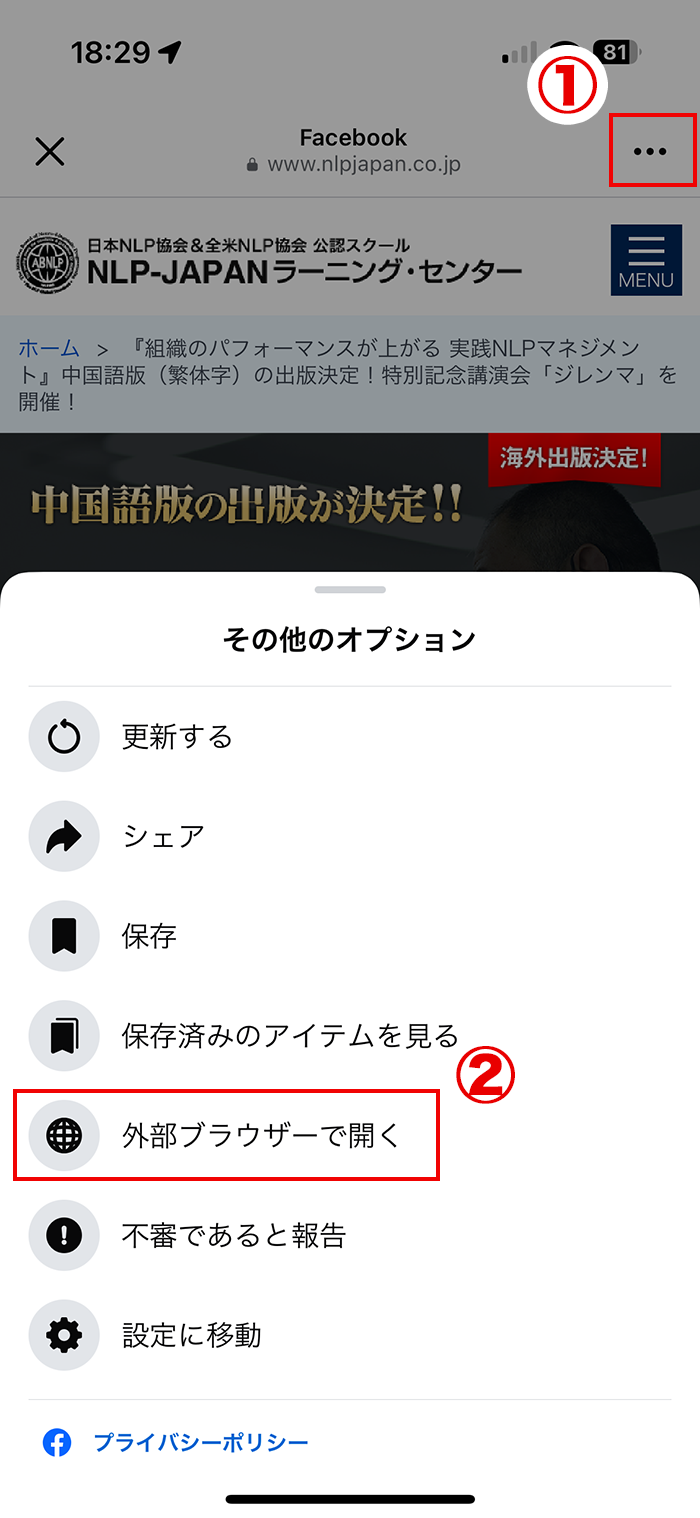Close the in-app browser with X
This screenshot has width=700, height=1518.
pos(49,151)
